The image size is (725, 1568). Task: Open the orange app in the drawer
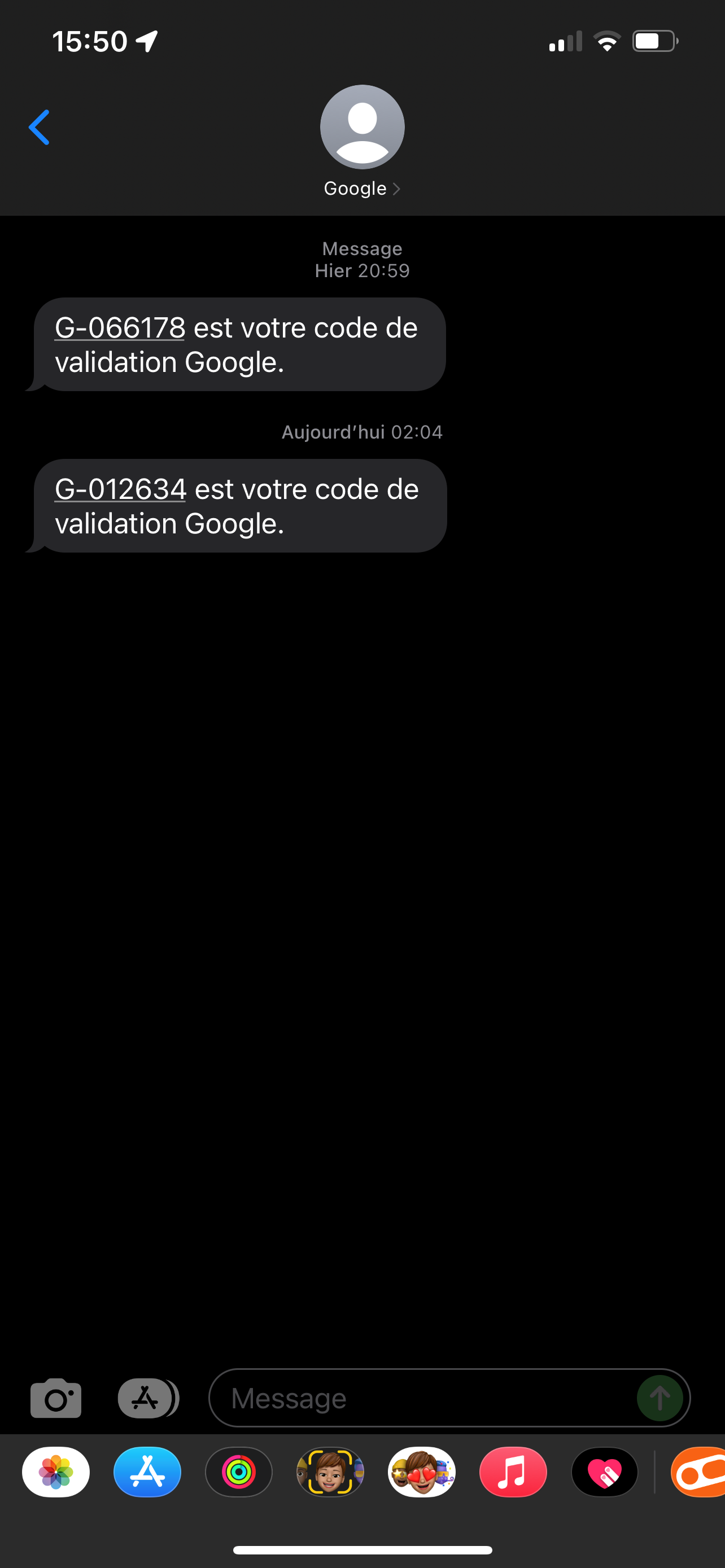pyautogui.click(x=699, y=1473)
